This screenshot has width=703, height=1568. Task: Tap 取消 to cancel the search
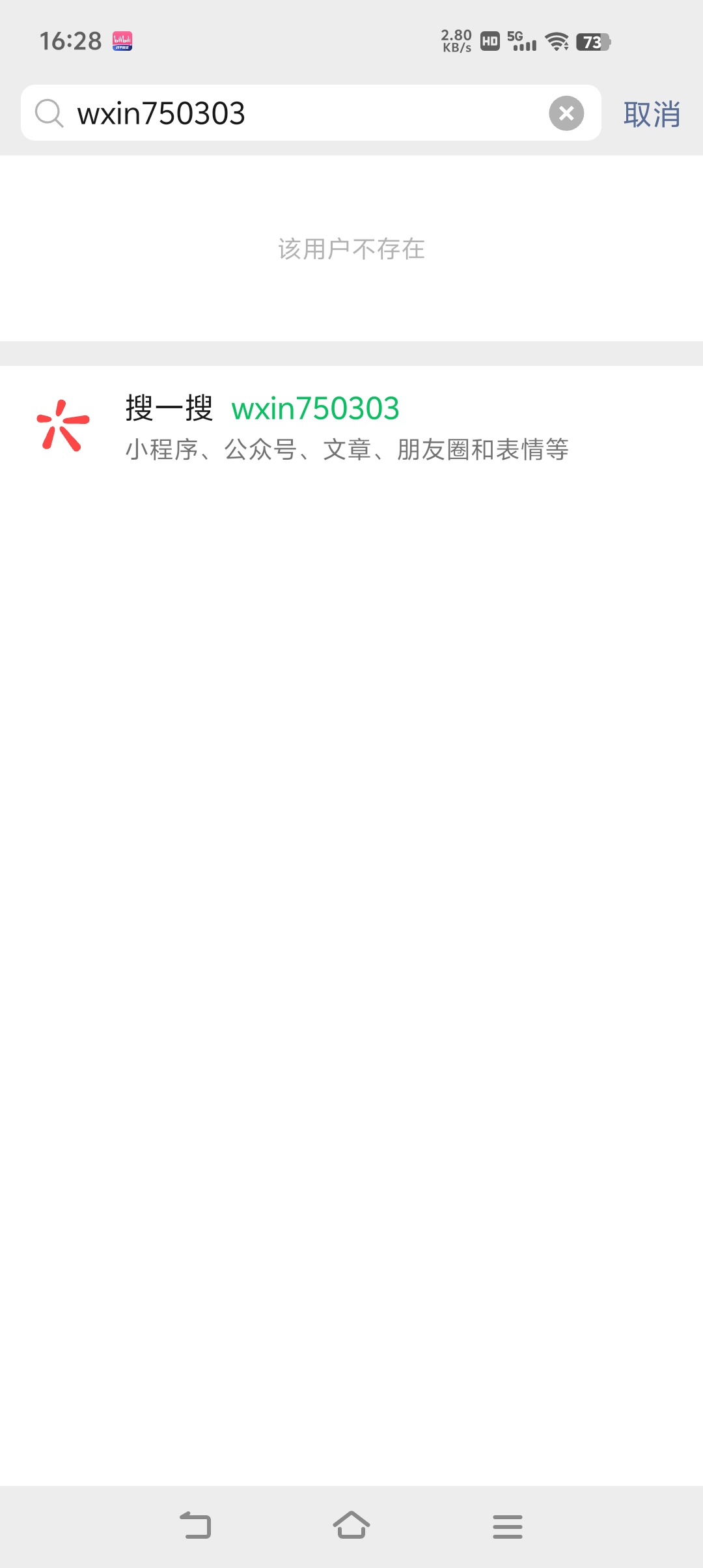[x=652, y=115]
